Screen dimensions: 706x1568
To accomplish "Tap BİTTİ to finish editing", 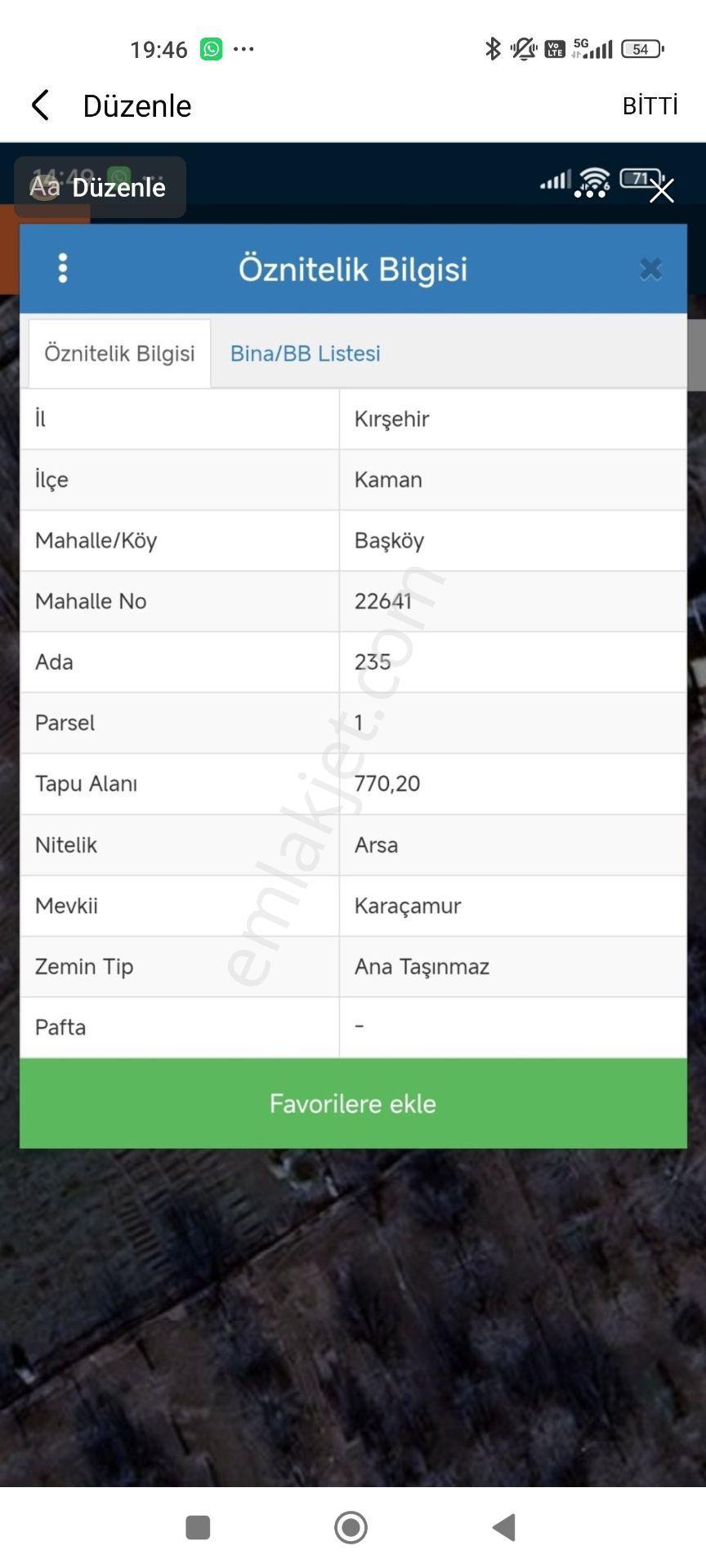I will click(x=650, y=106).
